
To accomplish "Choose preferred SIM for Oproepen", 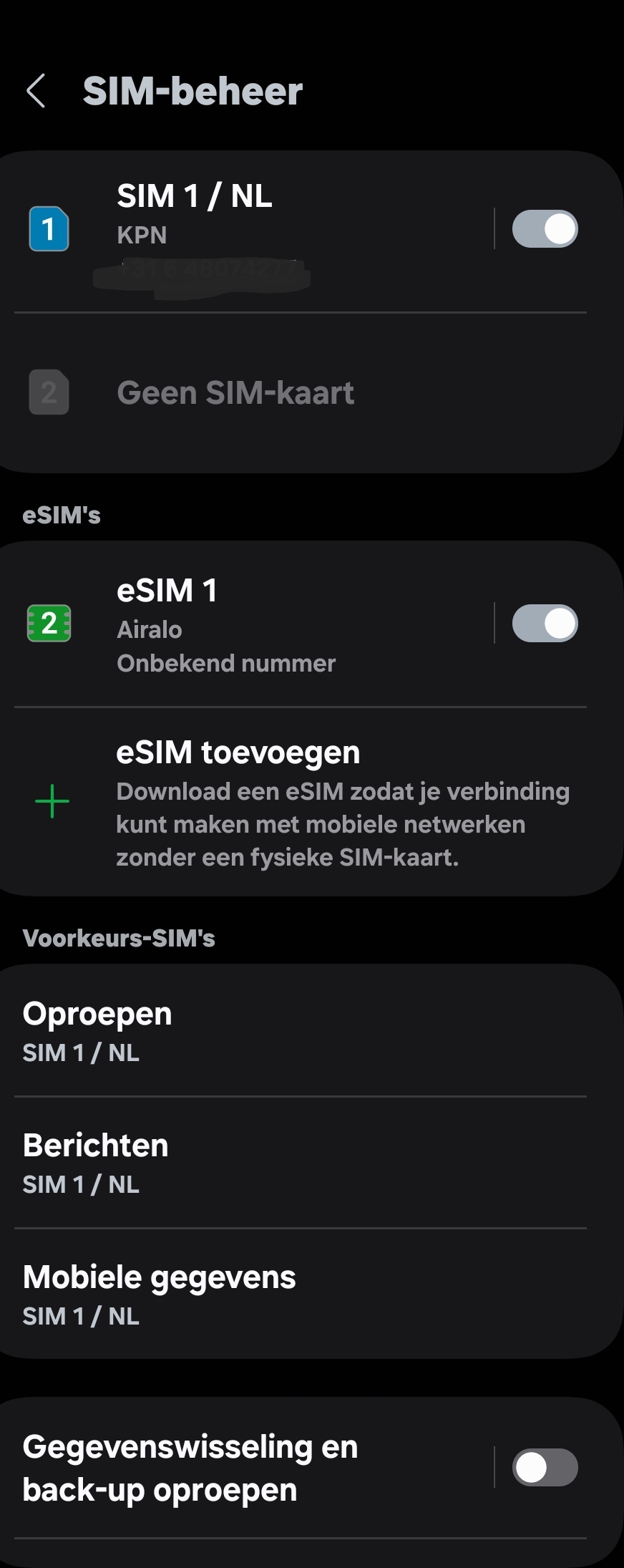I will coord(301,1031).
